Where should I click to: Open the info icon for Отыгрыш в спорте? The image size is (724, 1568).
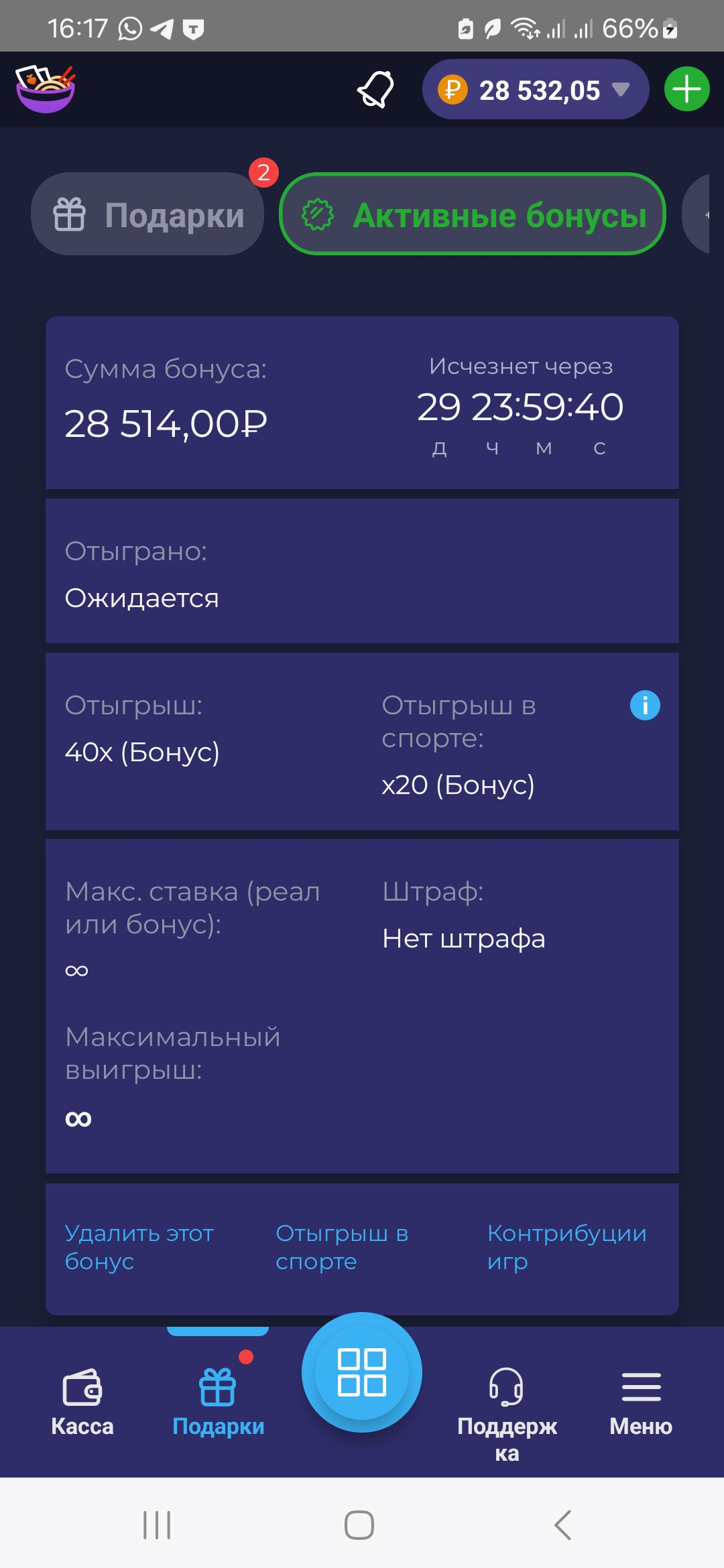point(645,706)
